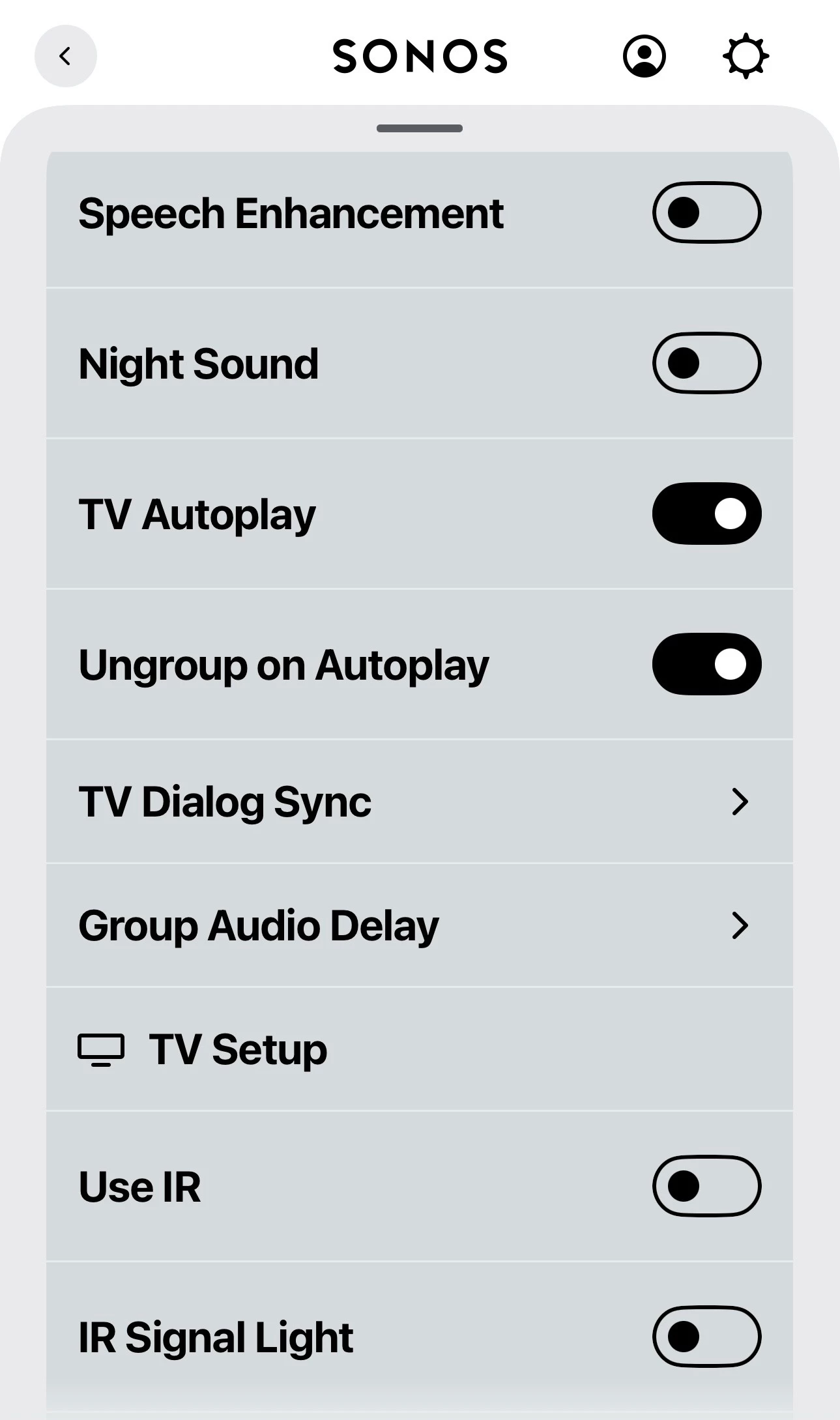The image size is (840, 1420).
Task: Switch off Ungroup on Autoplay
Action: [x=706, y=664]
